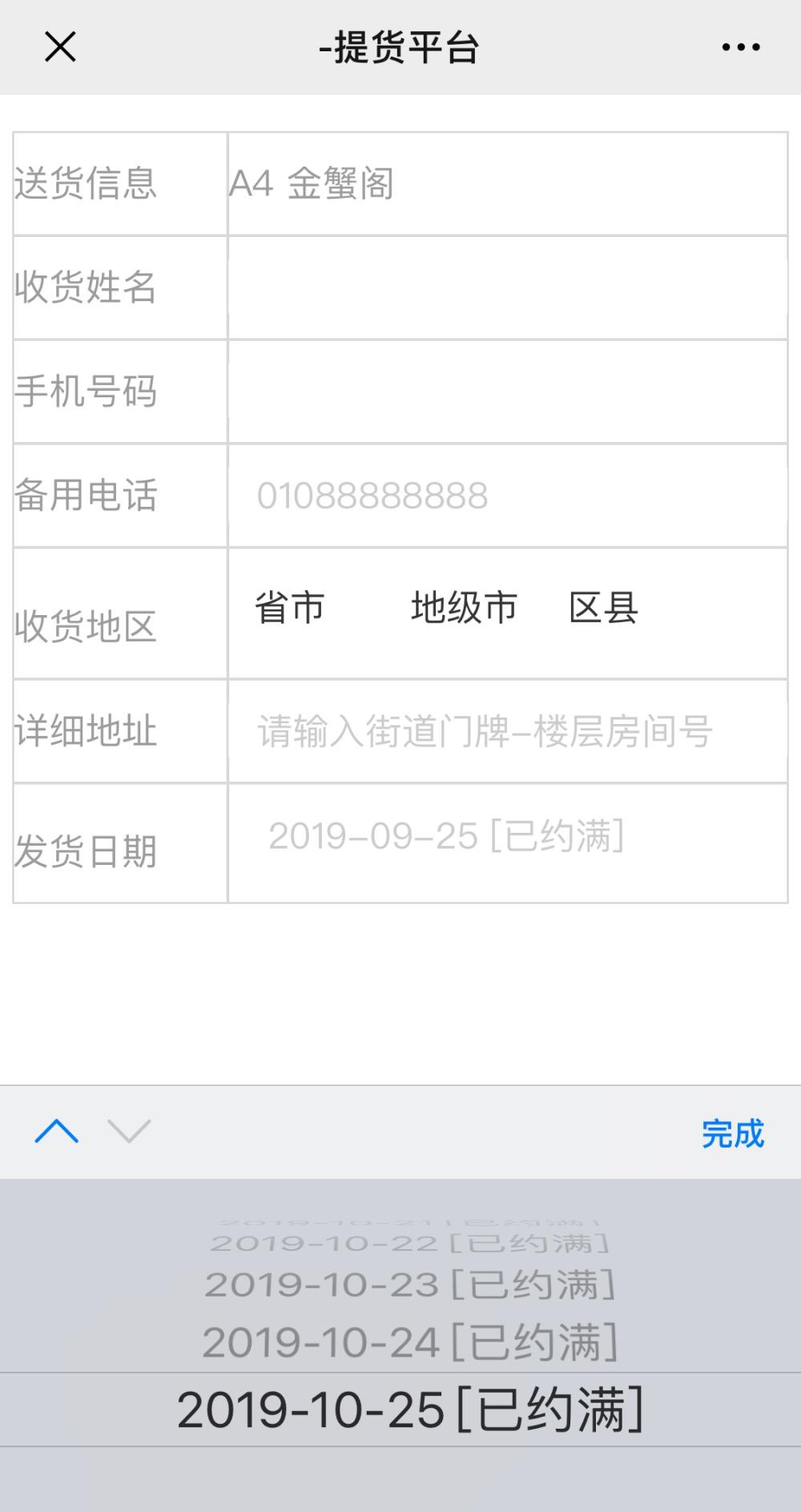The height and width of the screenshot is (1512, 801).
Task: Click the 收货姓名 input field
Action: [505, 287]
